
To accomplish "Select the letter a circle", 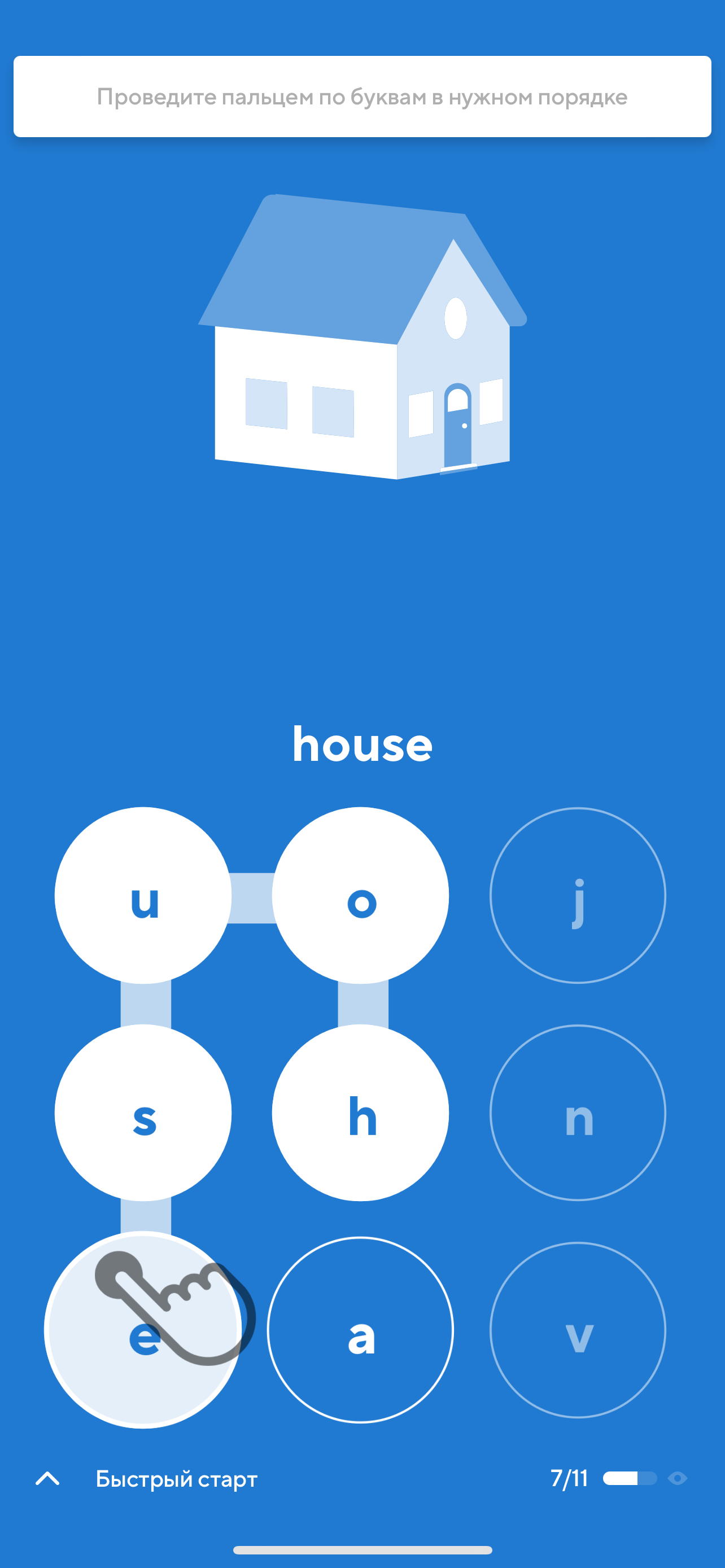I will coord(360,1330).
